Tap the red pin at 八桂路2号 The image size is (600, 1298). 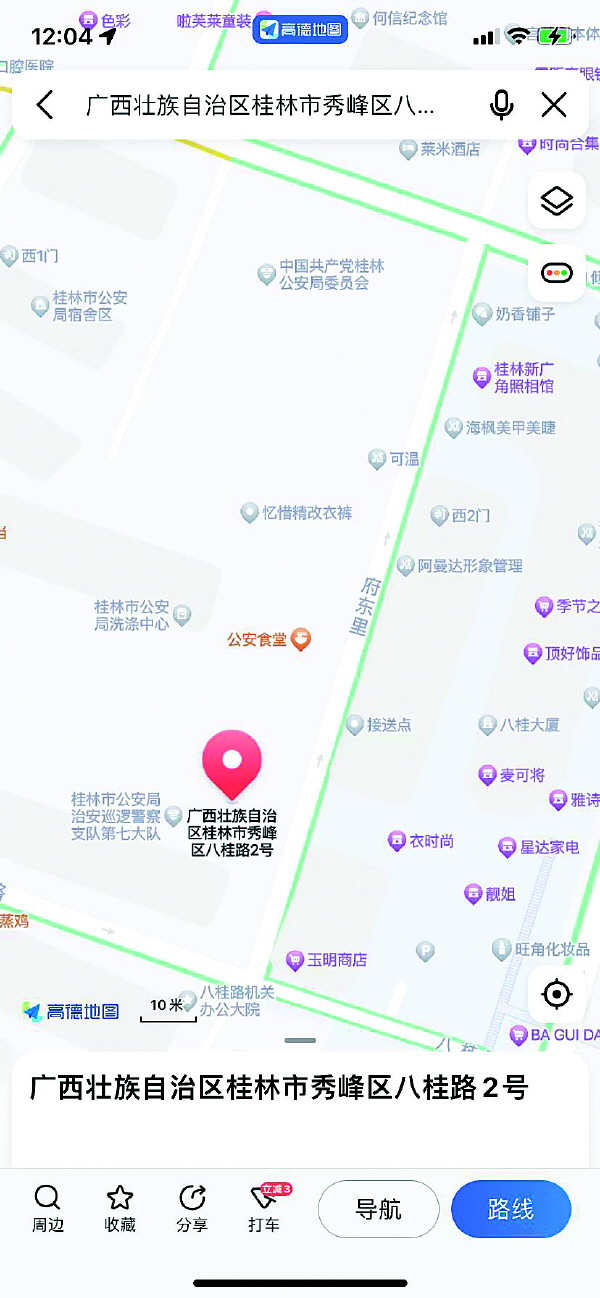coord(231,764)
